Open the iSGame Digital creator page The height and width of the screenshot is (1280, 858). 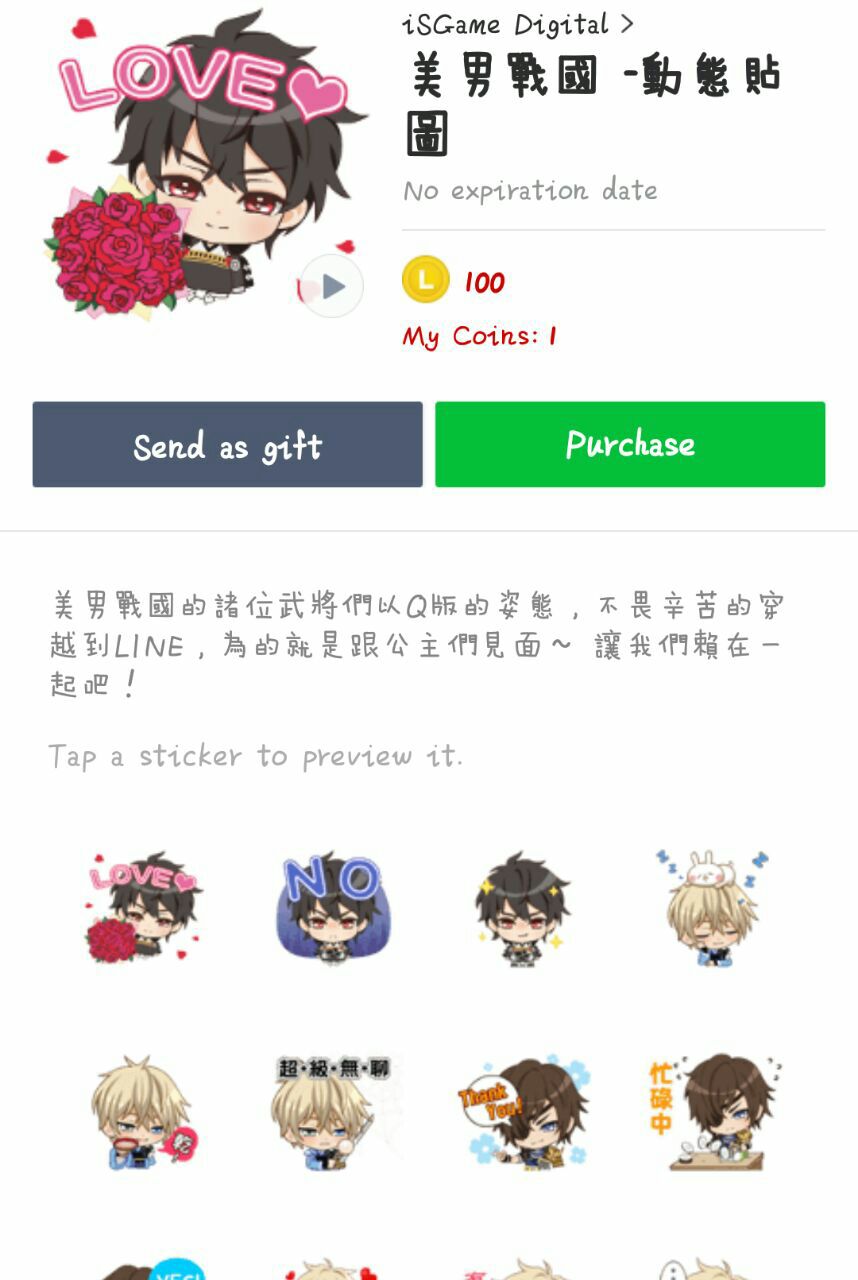517,24
